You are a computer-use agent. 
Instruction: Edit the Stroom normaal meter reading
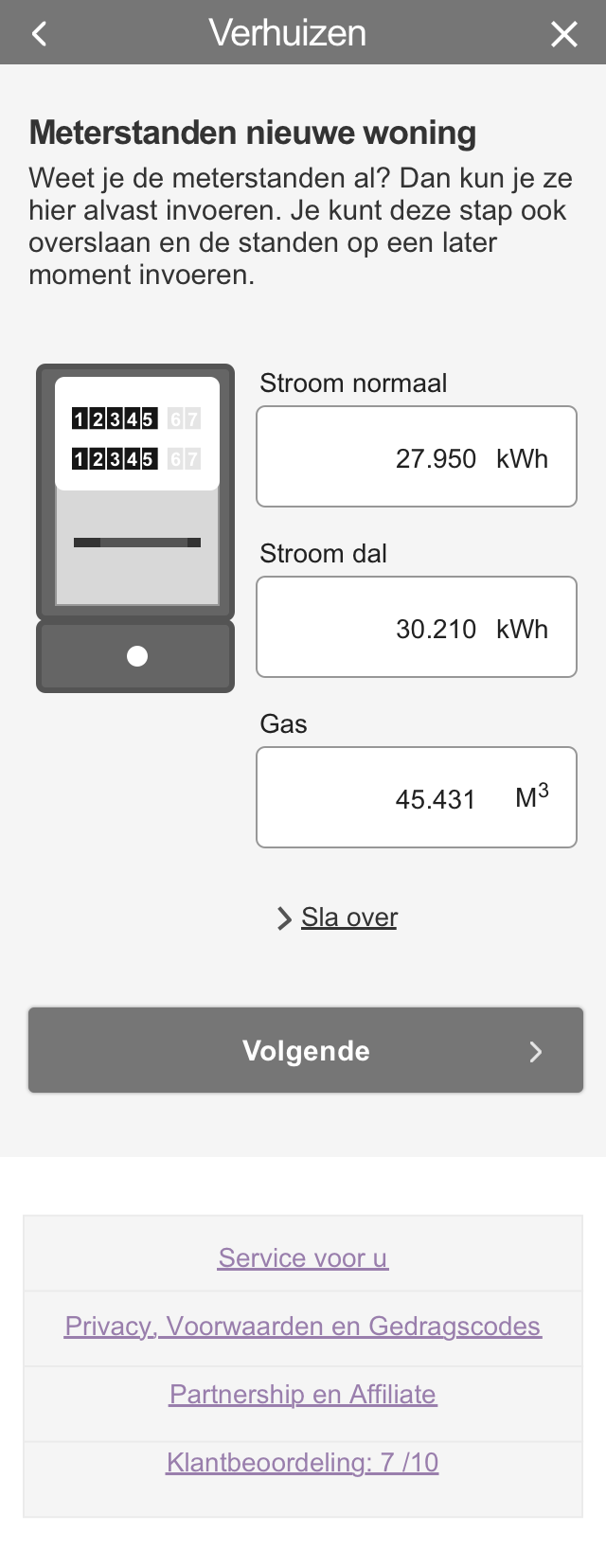click(x=417, y=457)
